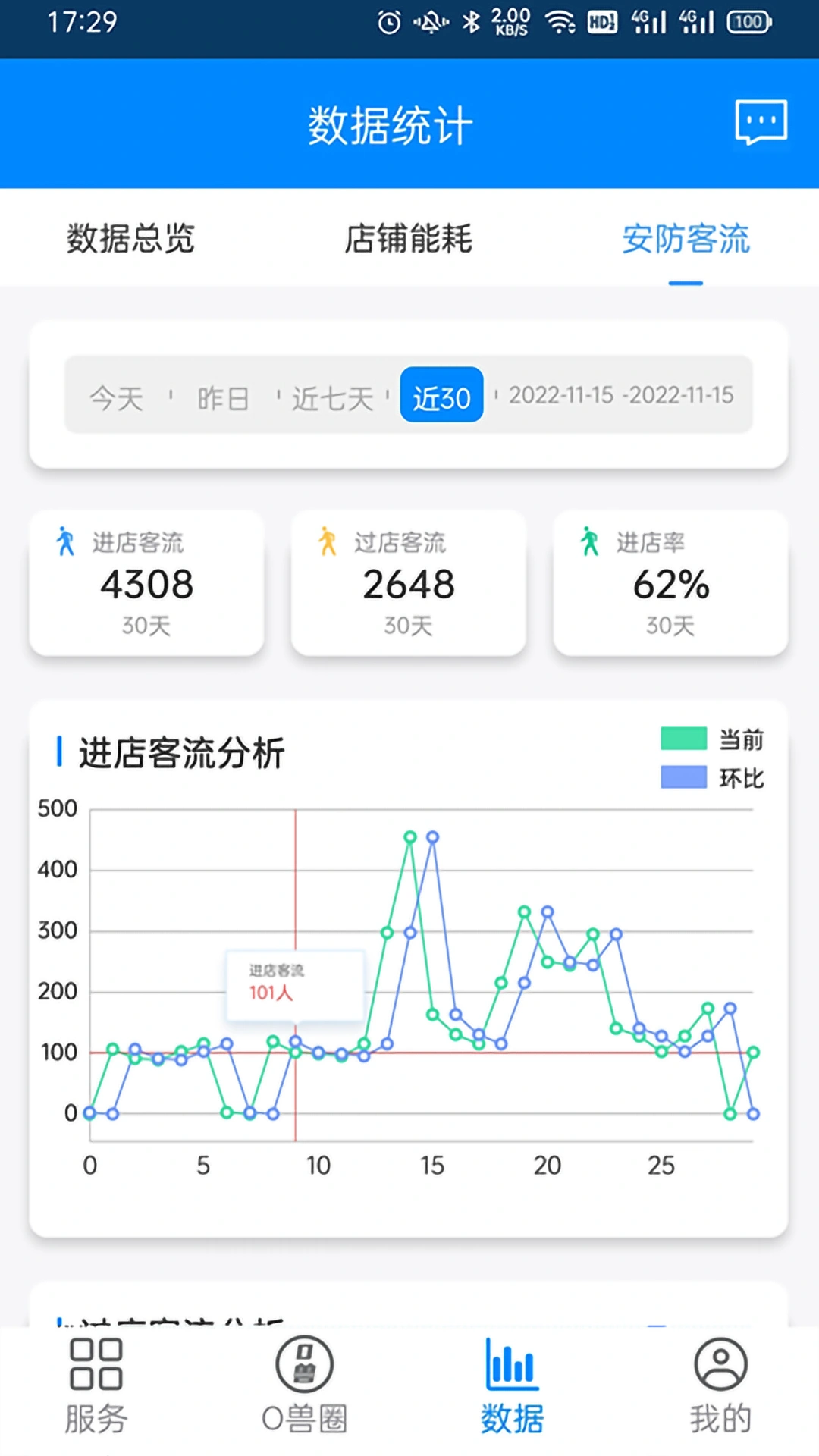Select the 昨日 time filter option
This screenshot has height=1456, width=819.
coord(224,396)
